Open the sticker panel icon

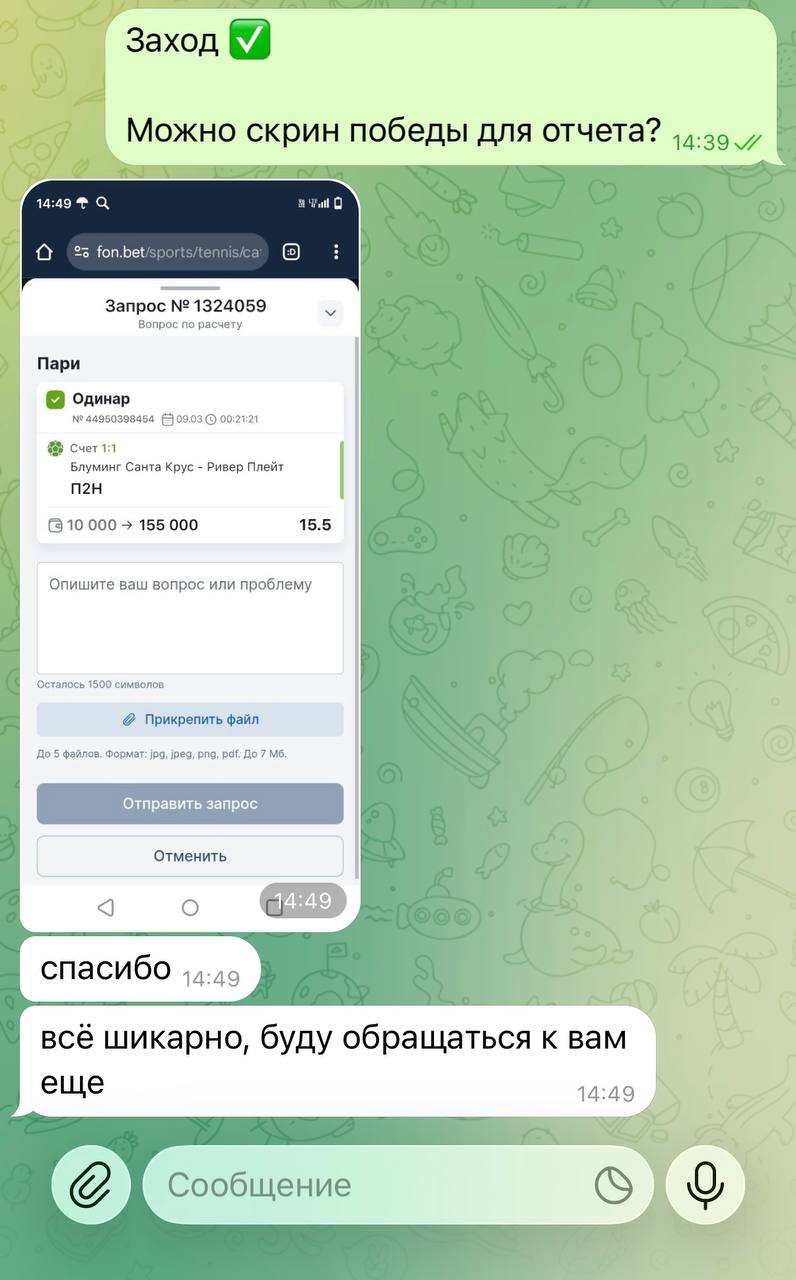614,1185
